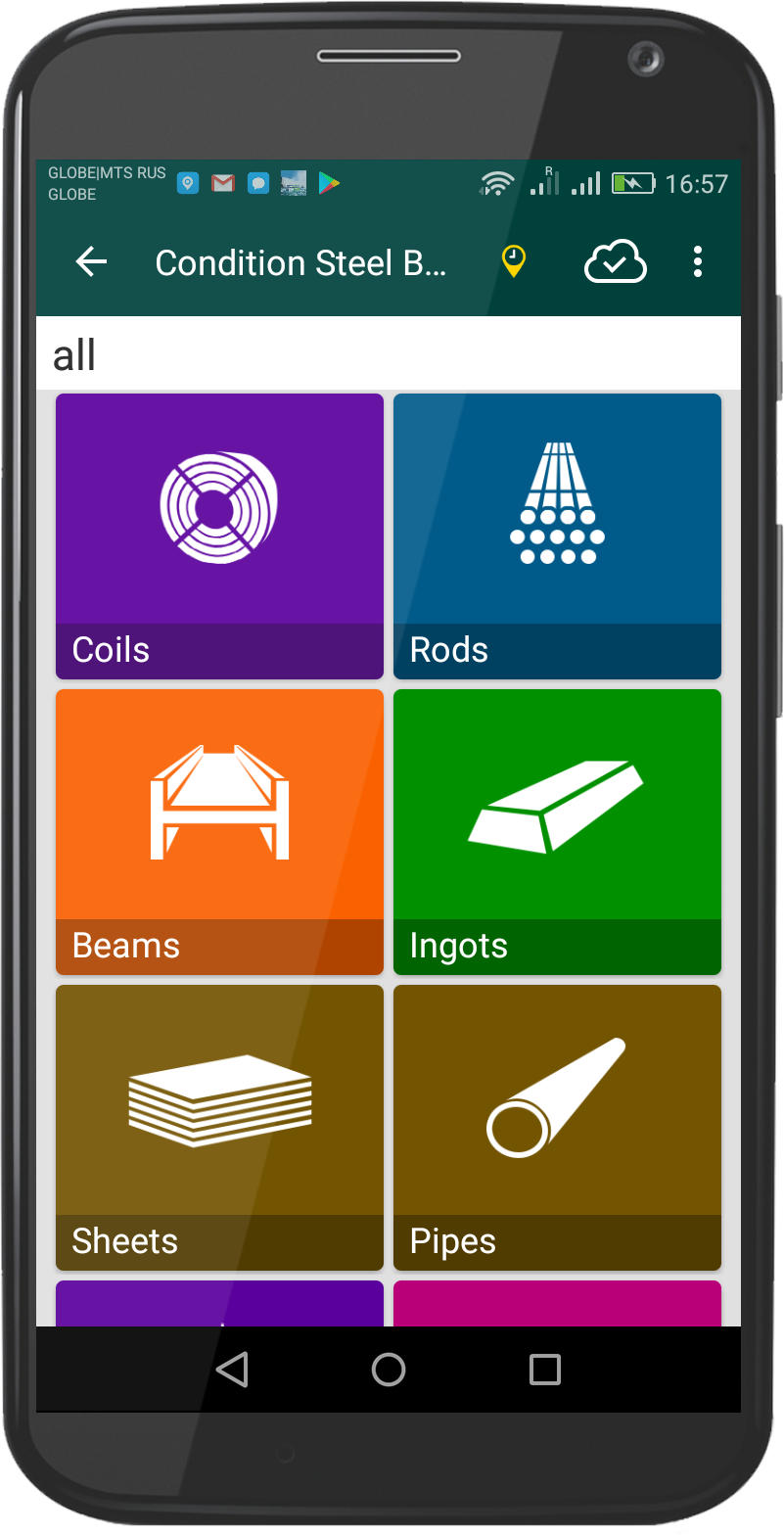Open the Coils category tile
The height and width of the screenshot is (1535, 784).
(x=219, y=535)
